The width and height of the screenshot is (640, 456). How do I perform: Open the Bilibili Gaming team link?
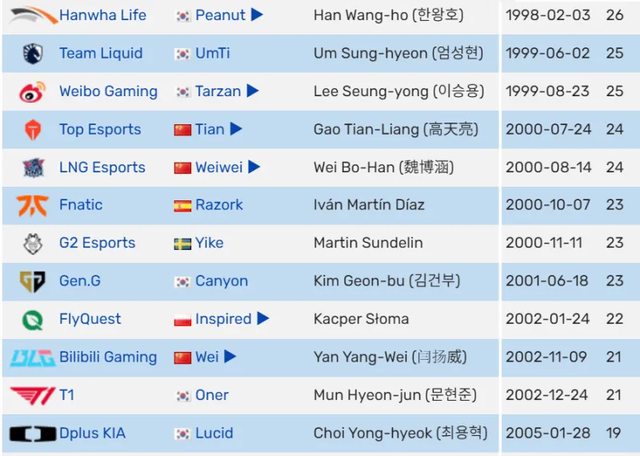click(x=108, y=357)
